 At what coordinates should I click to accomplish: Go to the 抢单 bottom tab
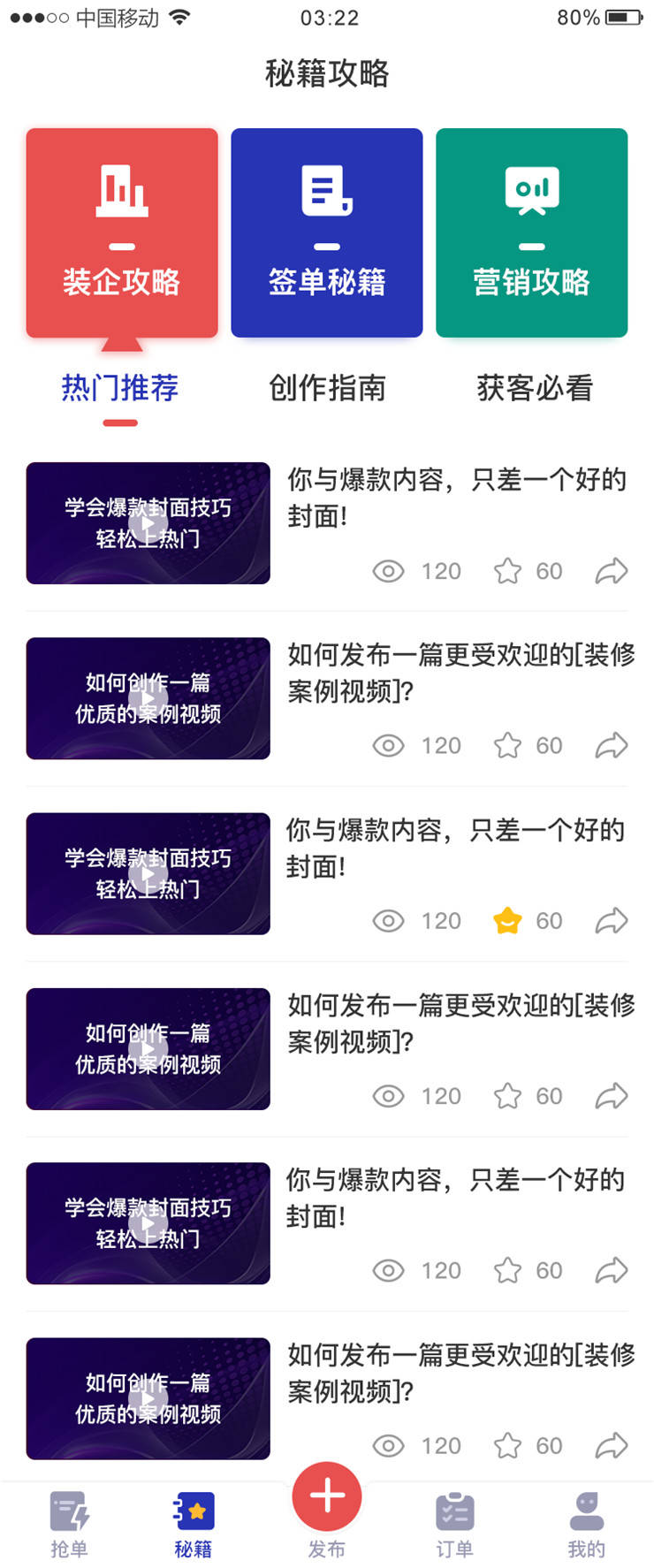point(69,1524)
